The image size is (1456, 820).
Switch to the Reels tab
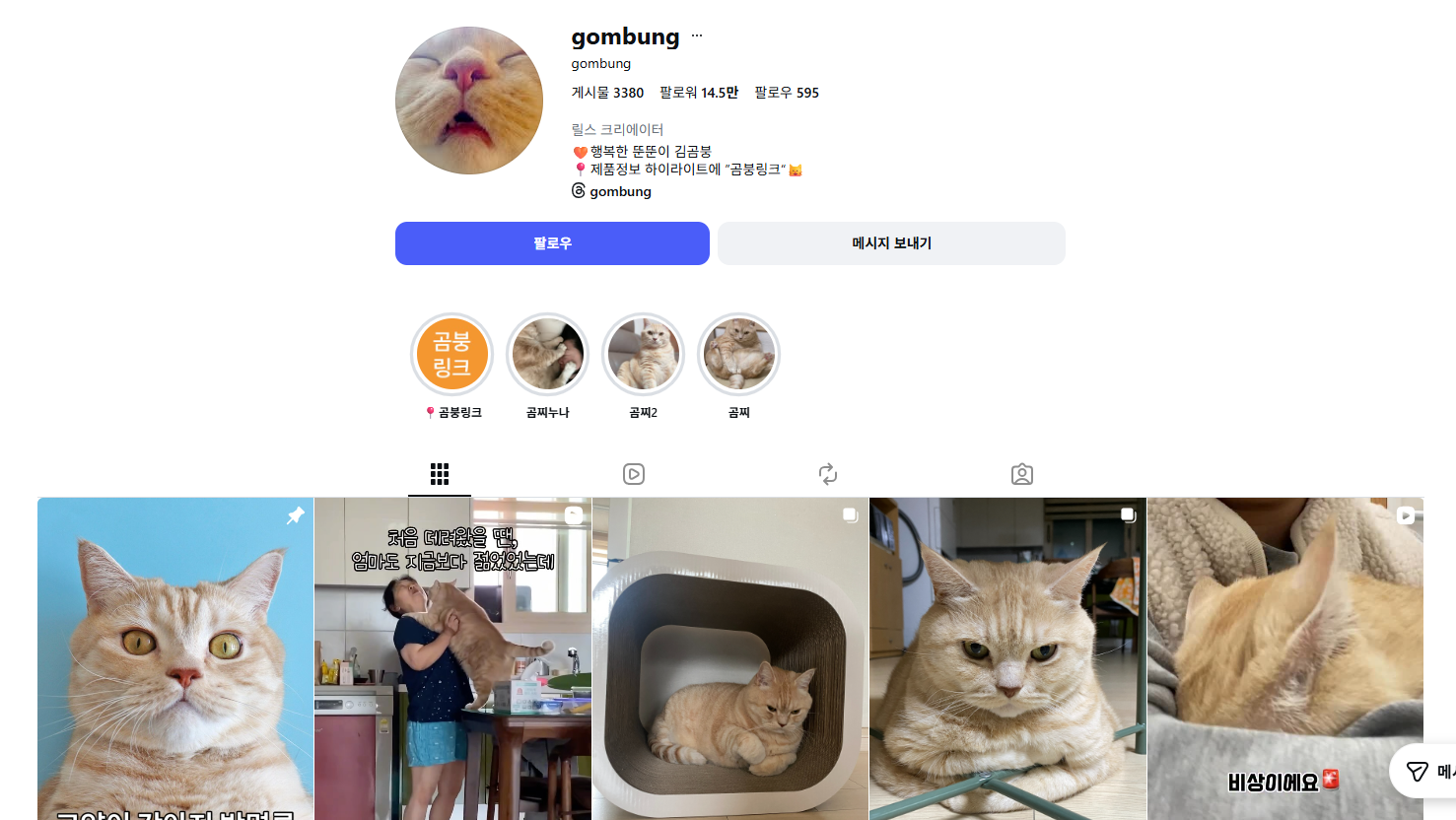pos(634,474)
